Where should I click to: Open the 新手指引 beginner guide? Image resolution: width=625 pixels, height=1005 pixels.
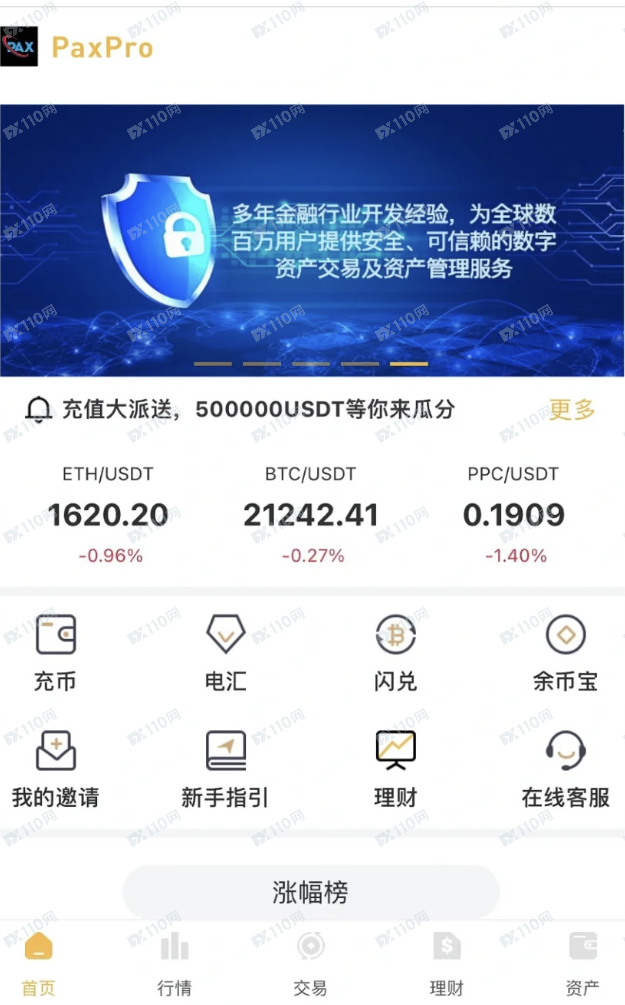pos(226,769)
